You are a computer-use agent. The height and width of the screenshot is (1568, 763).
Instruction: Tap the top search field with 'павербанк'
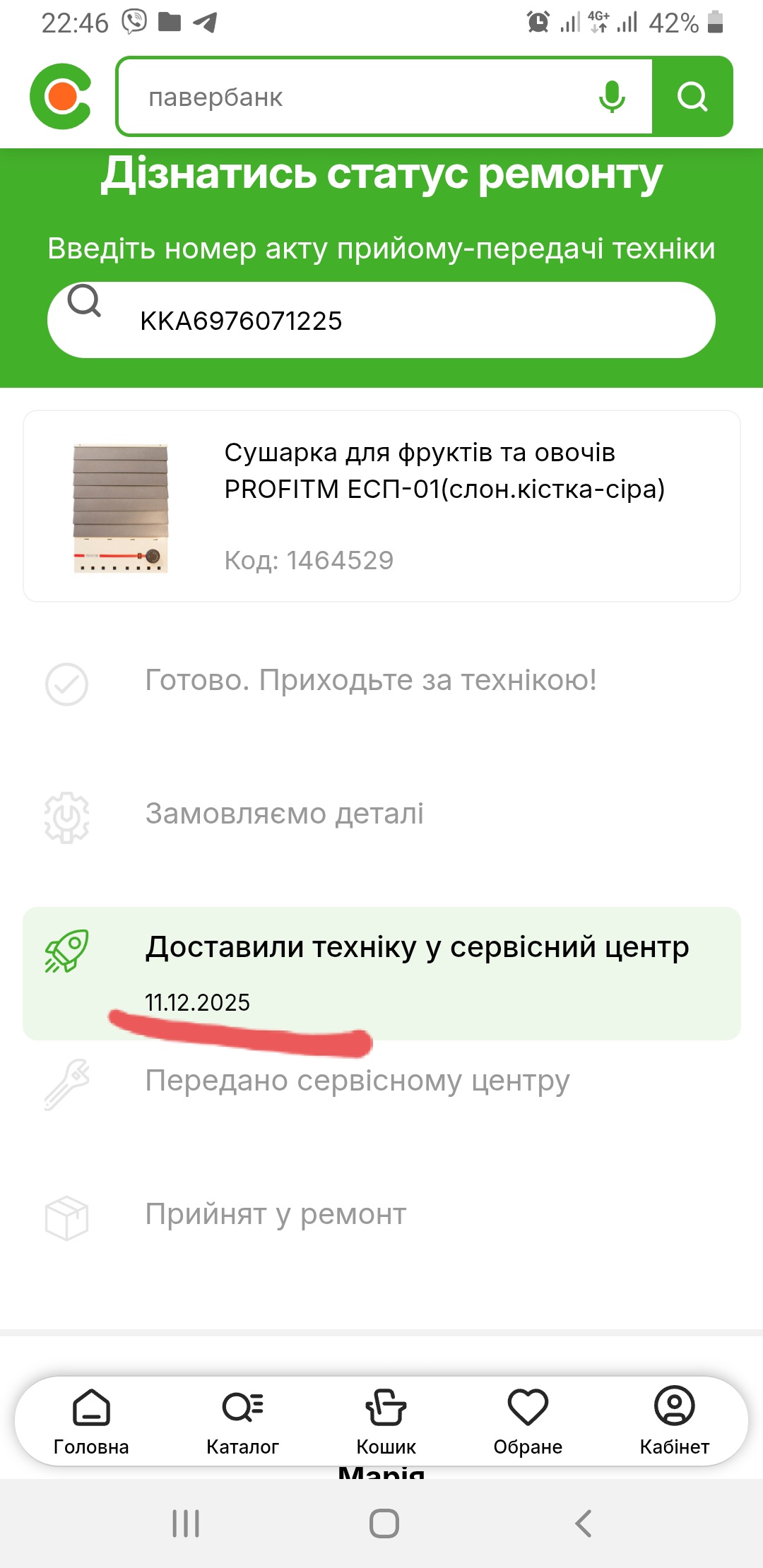point(353,97)
